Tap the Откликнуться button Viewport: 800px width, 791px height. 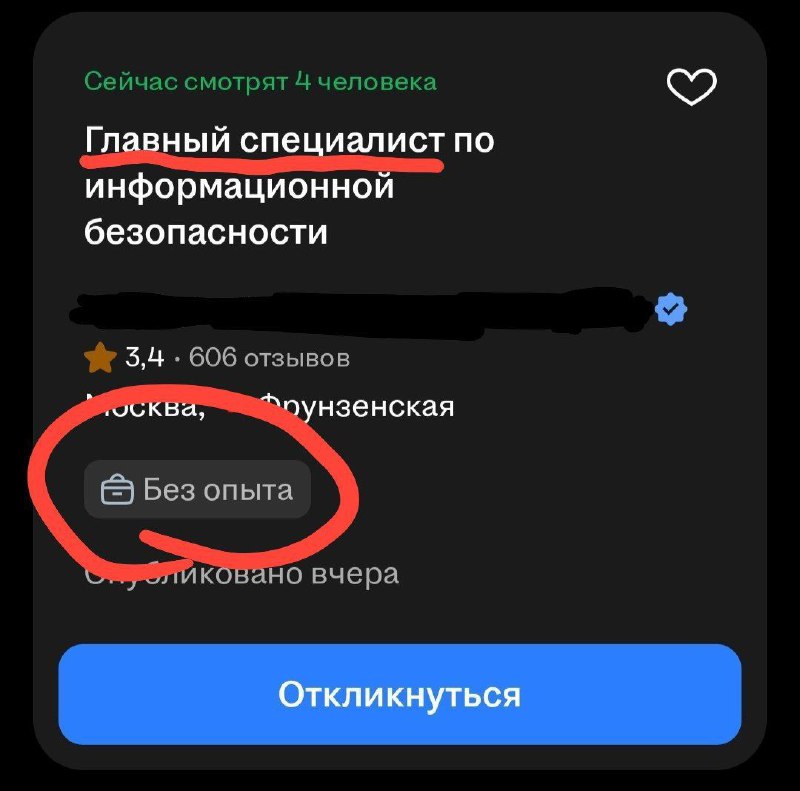tap(399, 694)
